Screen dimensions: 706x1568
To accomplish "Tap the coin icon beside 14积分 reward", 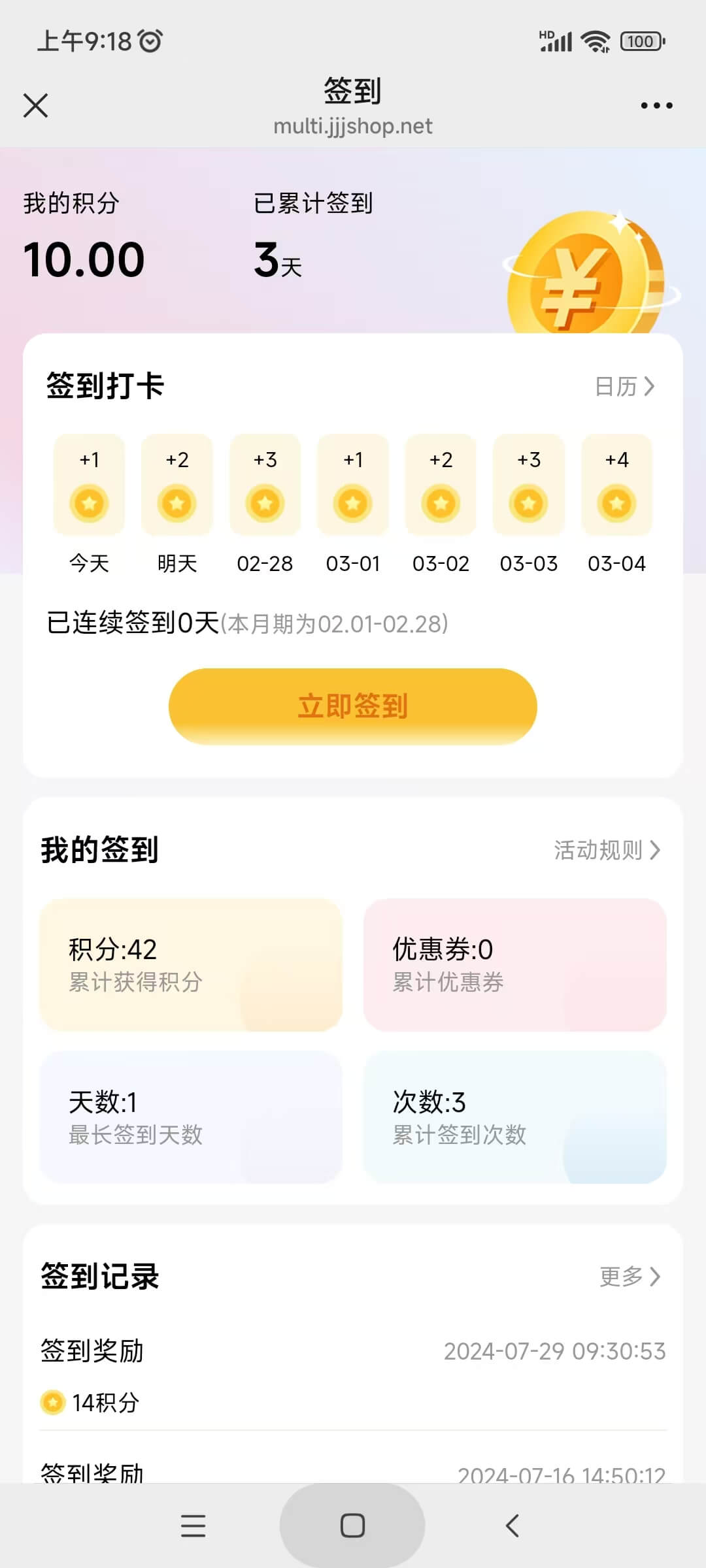I will pos(52,1402).
